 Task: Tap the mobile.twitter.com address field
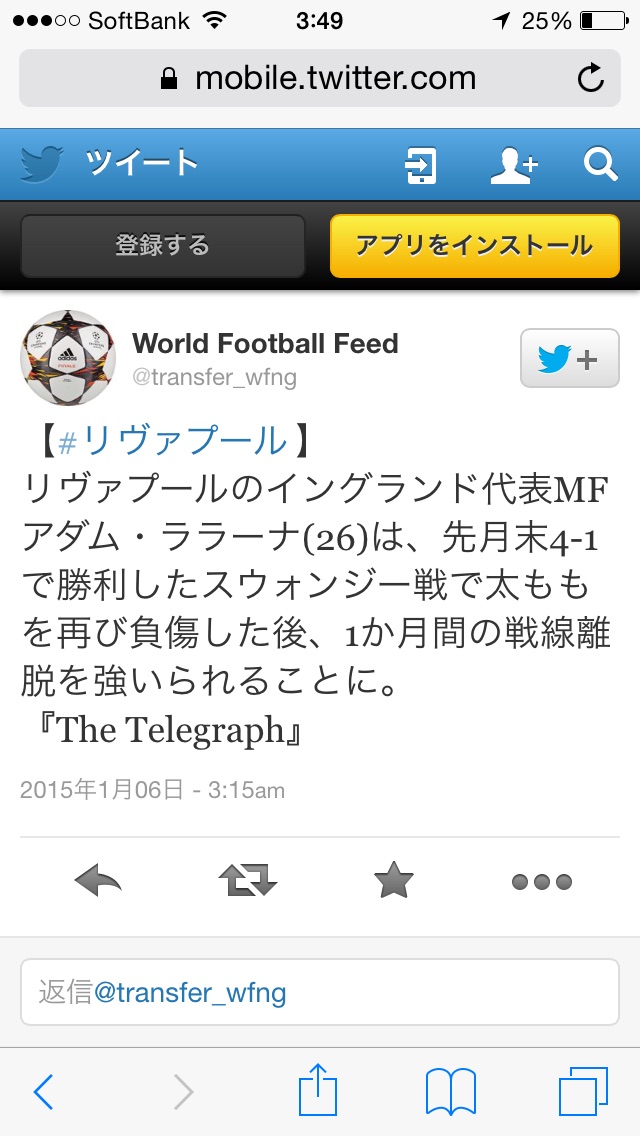point(320,78)
